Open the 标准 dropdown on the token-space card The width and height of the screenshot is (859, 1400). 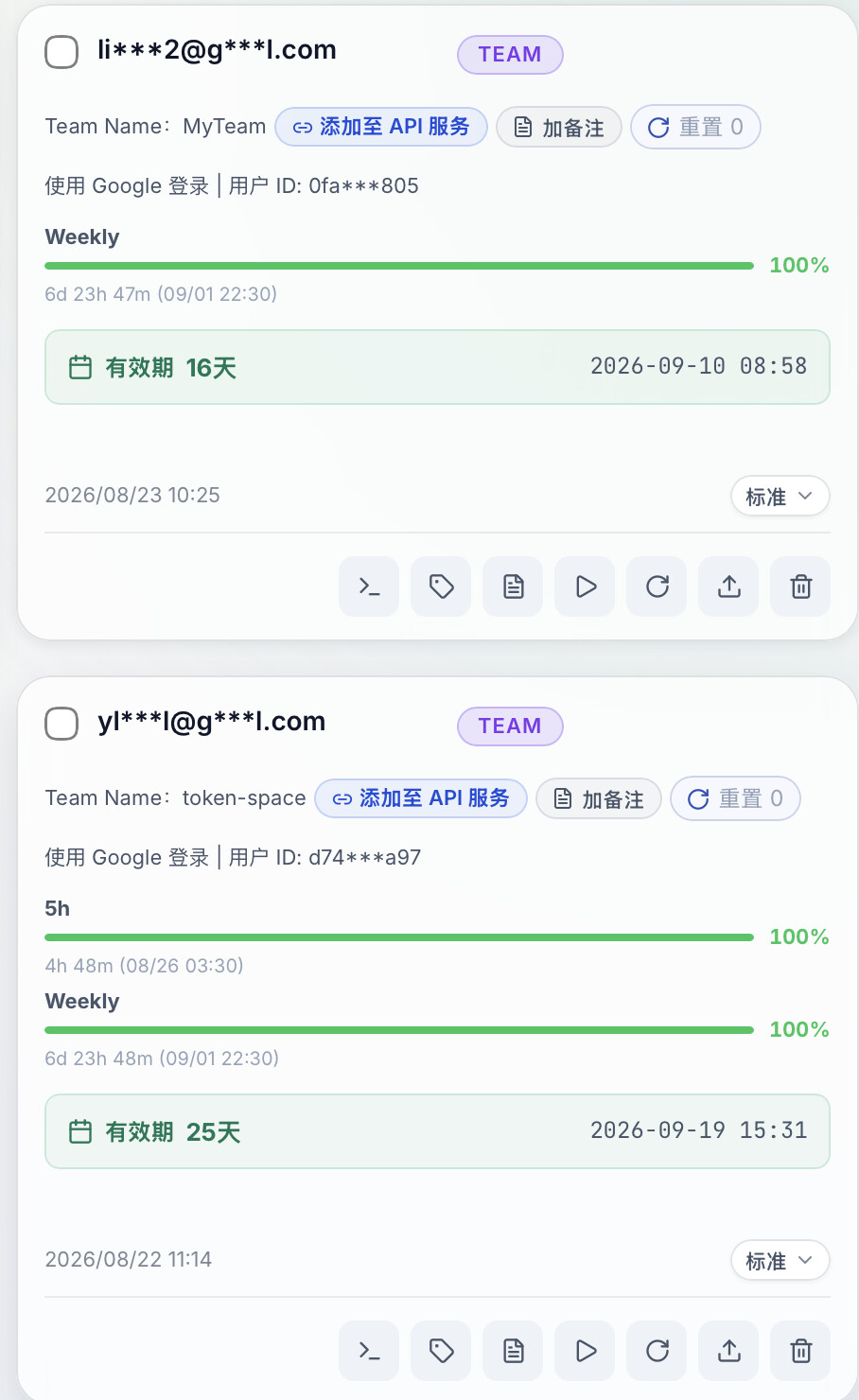click(x=780, y=1261)
